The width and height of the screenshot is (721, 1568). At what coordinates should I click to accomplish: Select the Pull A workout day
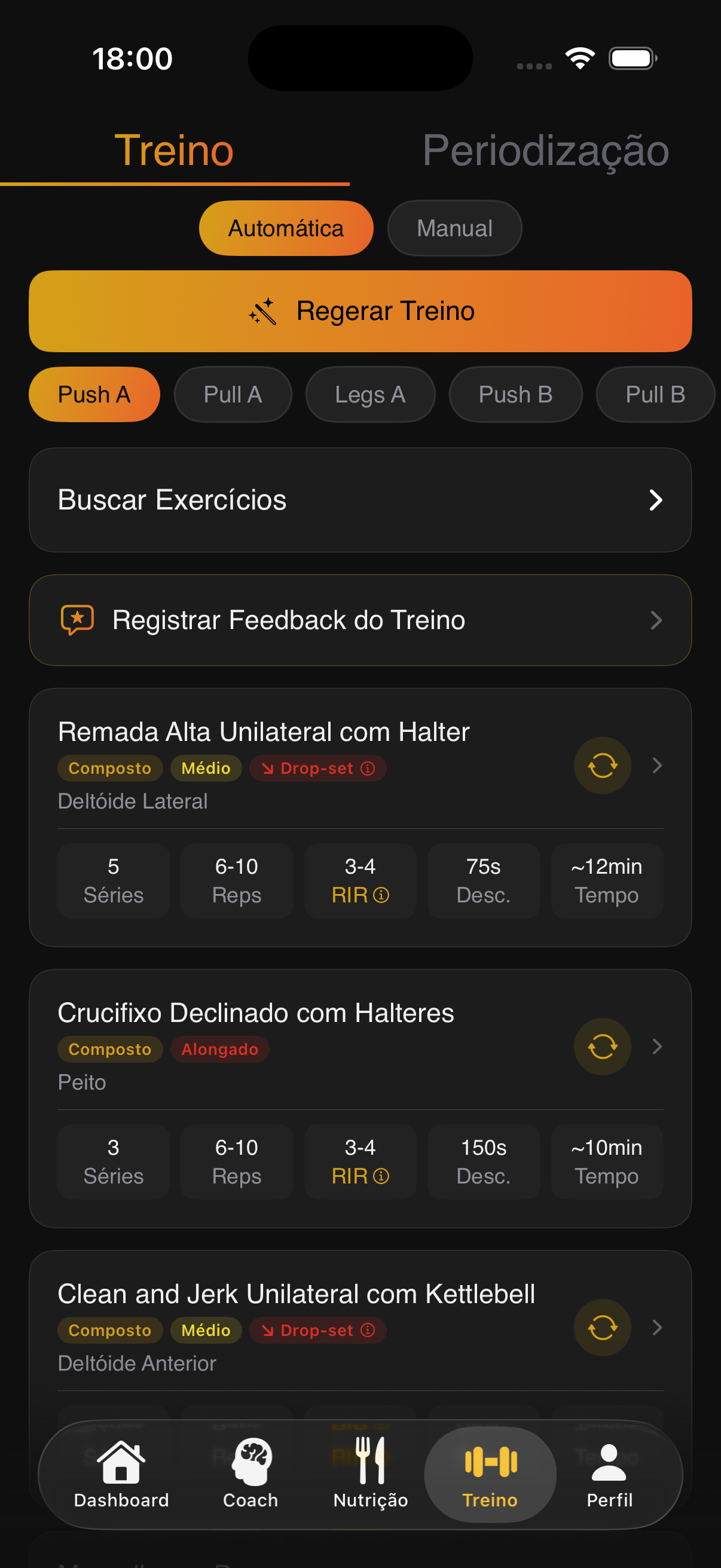233,395
